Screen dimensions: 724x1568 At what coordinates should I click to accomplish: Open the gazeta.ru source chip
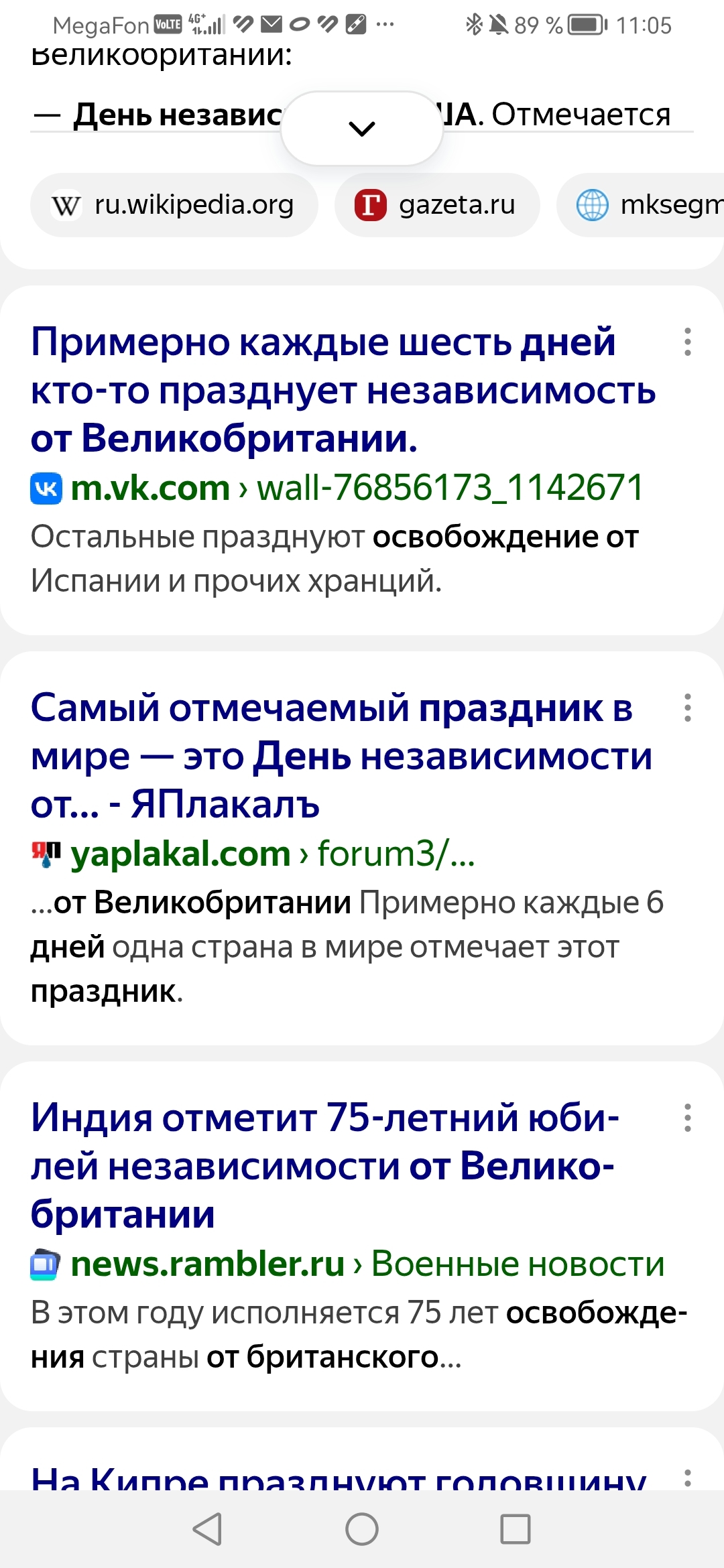click(x=437, y=205)
